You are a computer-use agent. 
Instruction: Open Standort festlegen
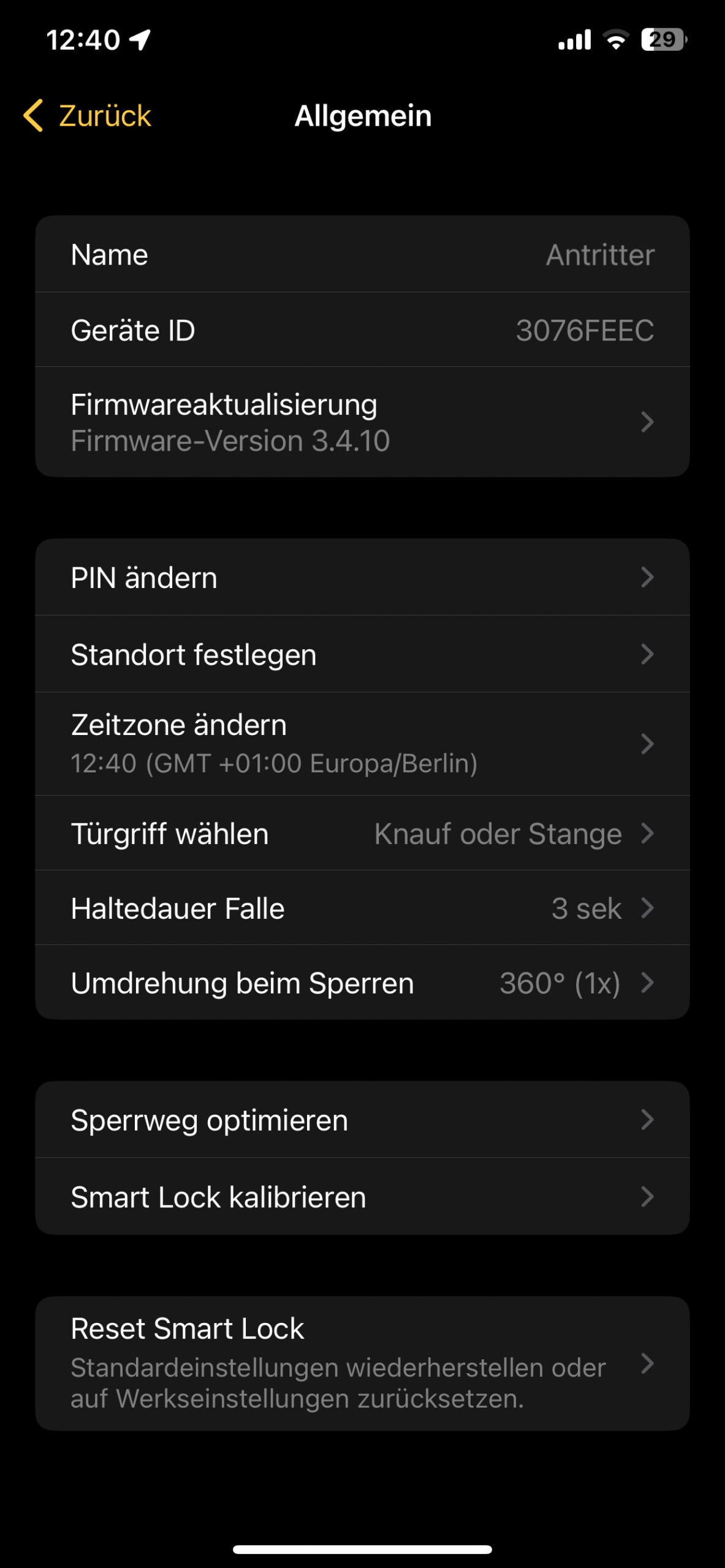pos(362,654)
